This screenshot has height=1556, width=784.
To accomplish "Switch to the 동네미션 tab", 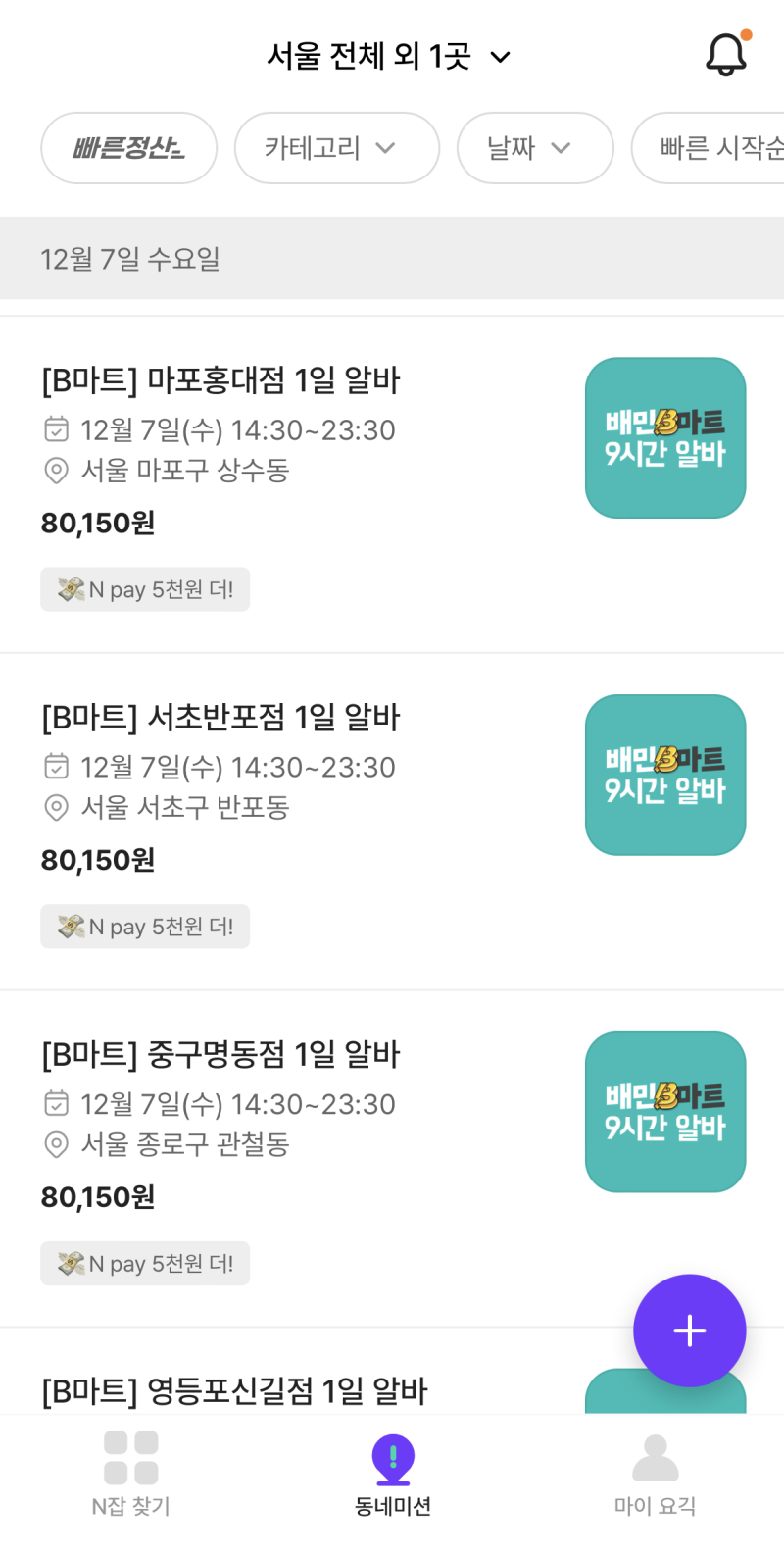I will [x=392, y=1476].
